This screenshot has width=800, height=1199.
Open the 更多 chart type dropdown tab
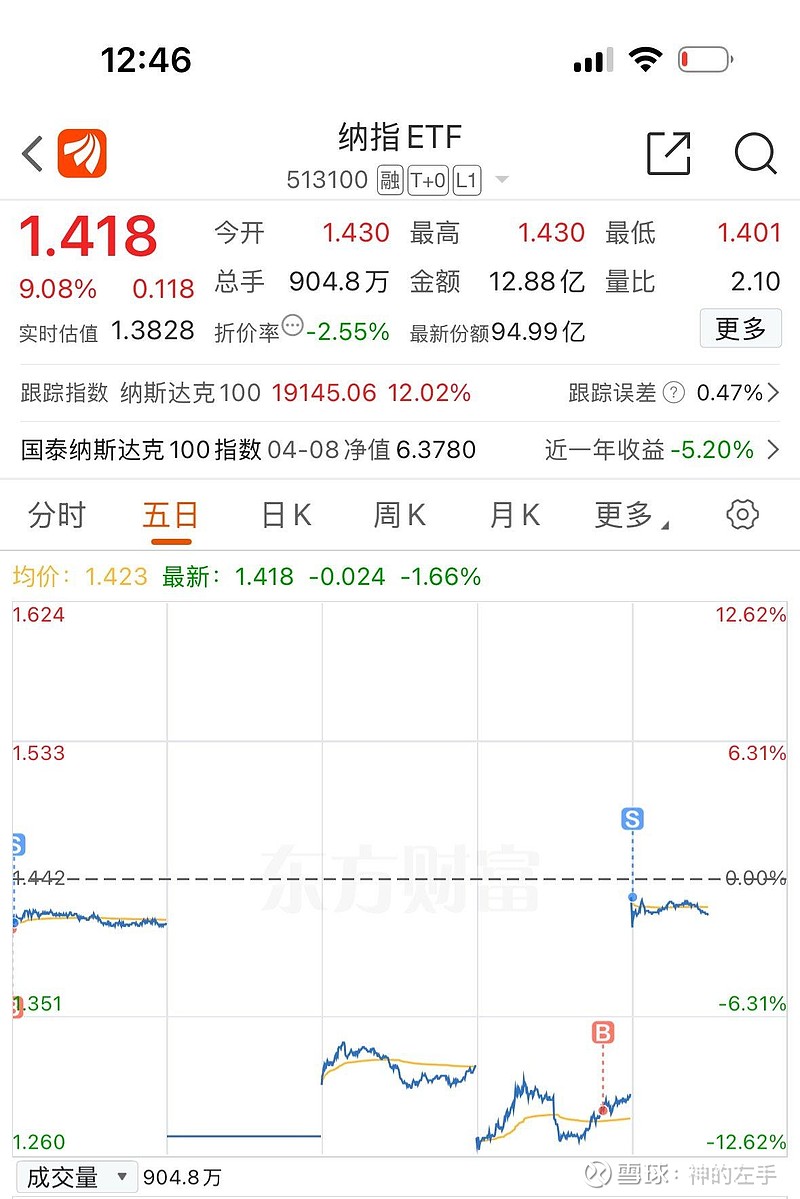pyautogui.click(x=628, y=514)
